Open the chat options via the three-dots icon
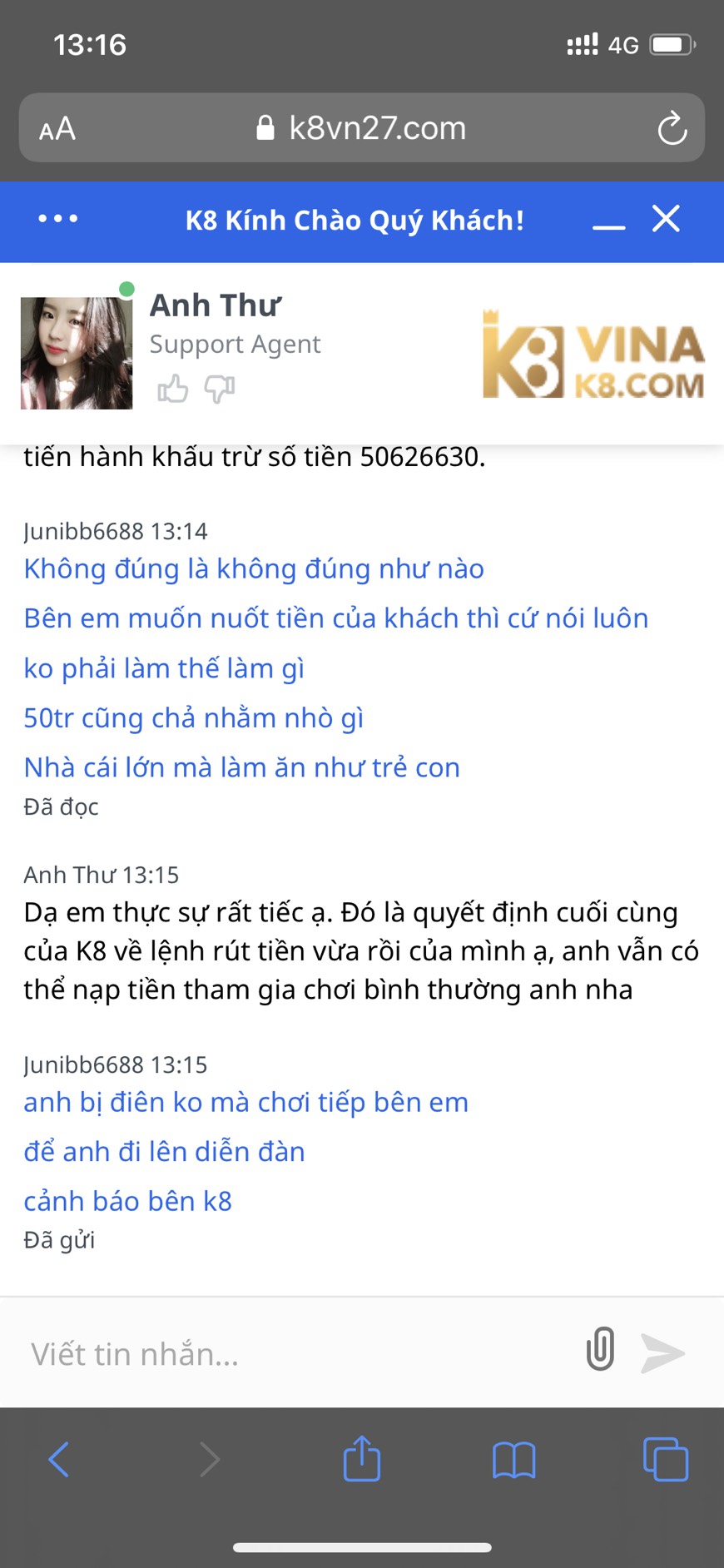Screen dimensions: 724x1568 [57, 220]
